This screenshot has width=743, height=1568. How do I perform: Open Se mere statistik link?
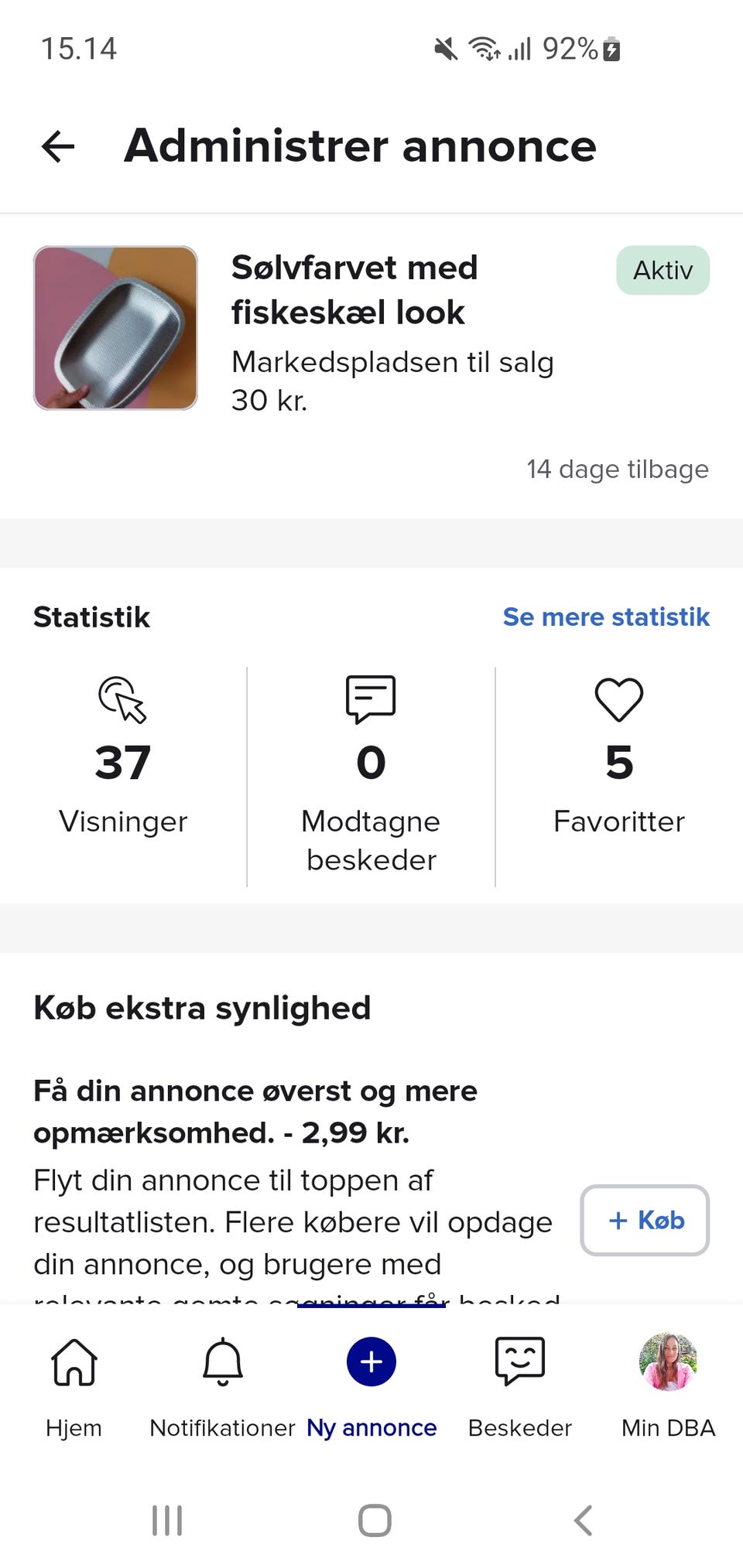[x=606, y=617]
